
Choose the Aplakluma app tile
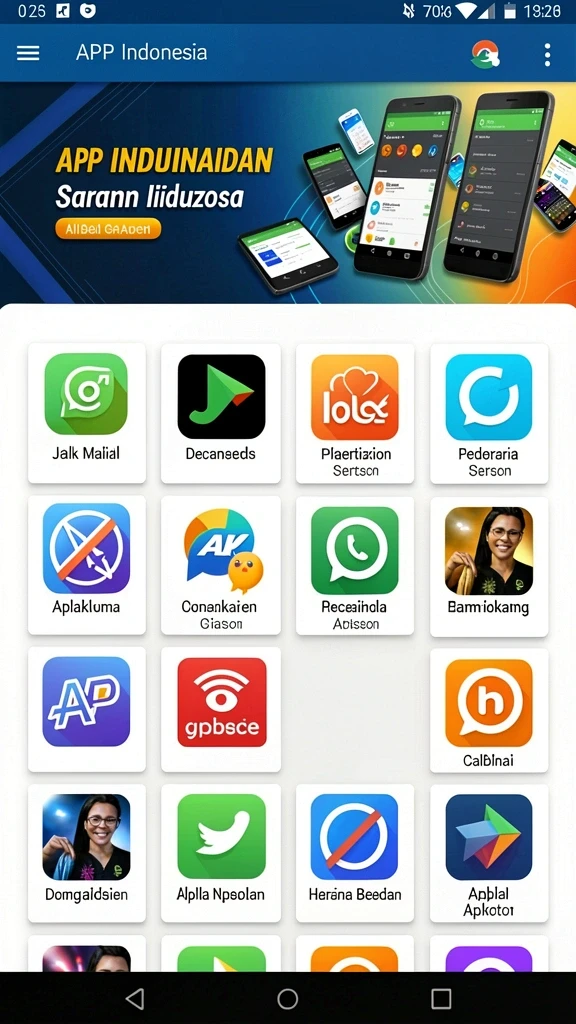tap(87, 565)
